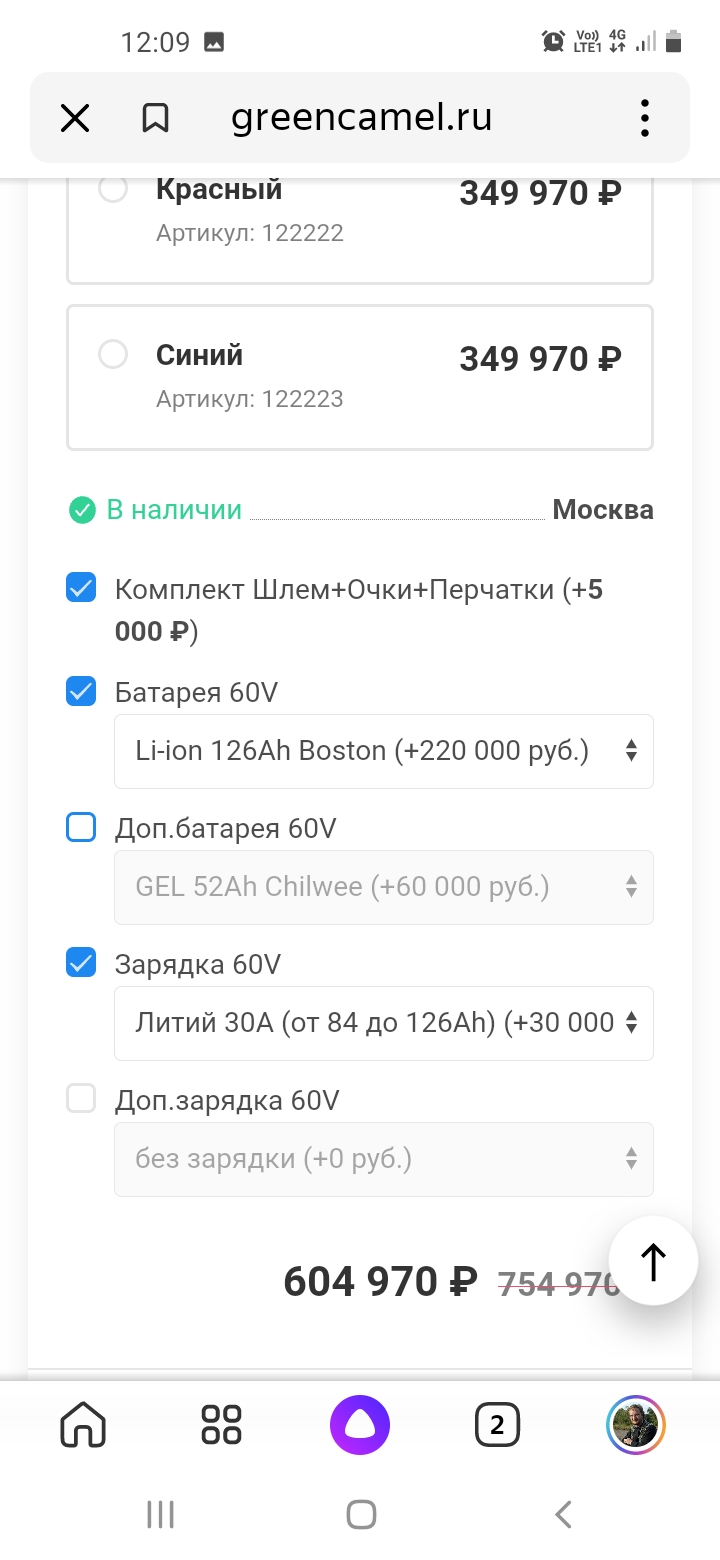Open the browser overflow menu
This screenshot has height=1560, width=720.
coord(645,119)
